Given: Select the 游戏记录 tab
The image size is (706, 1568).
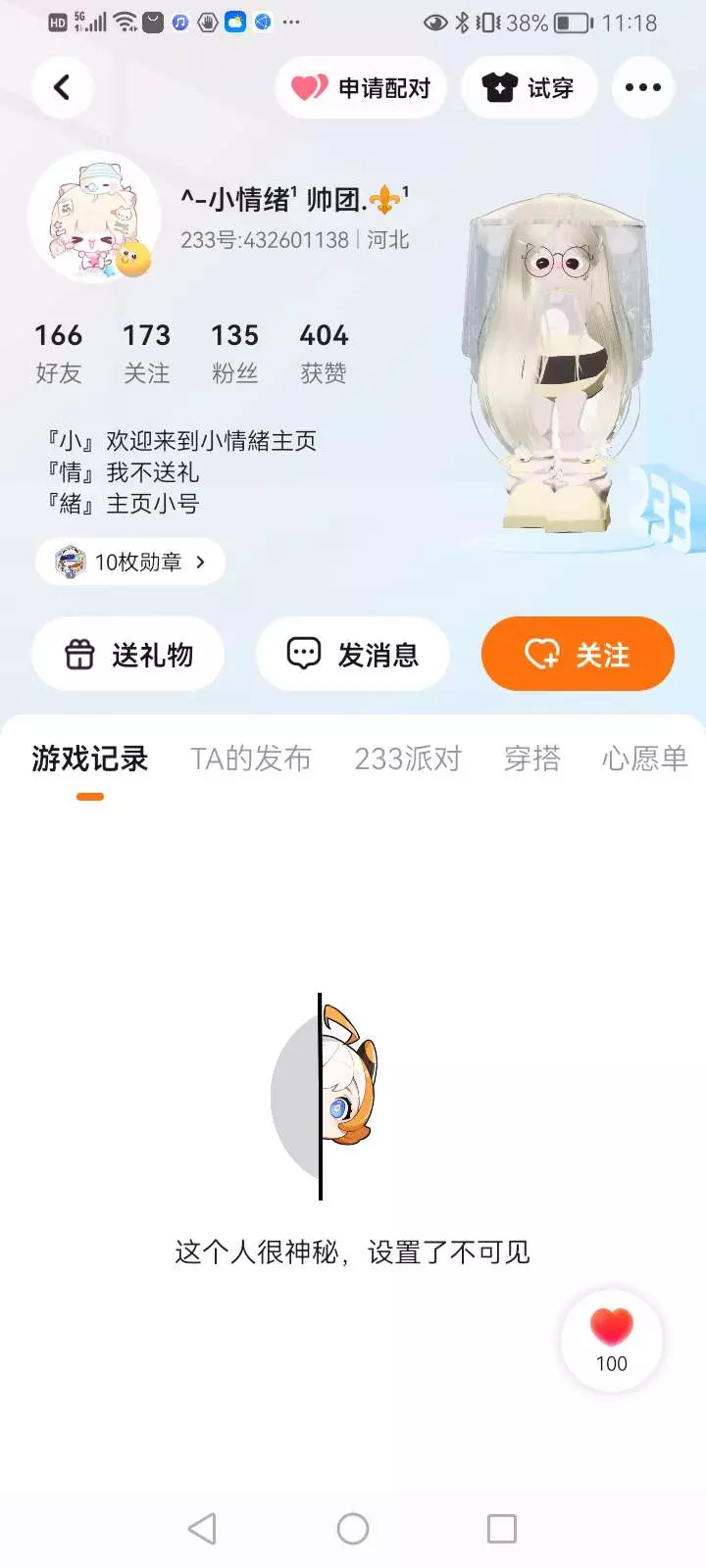Looking at the screenshot, I should coord(90,759).
